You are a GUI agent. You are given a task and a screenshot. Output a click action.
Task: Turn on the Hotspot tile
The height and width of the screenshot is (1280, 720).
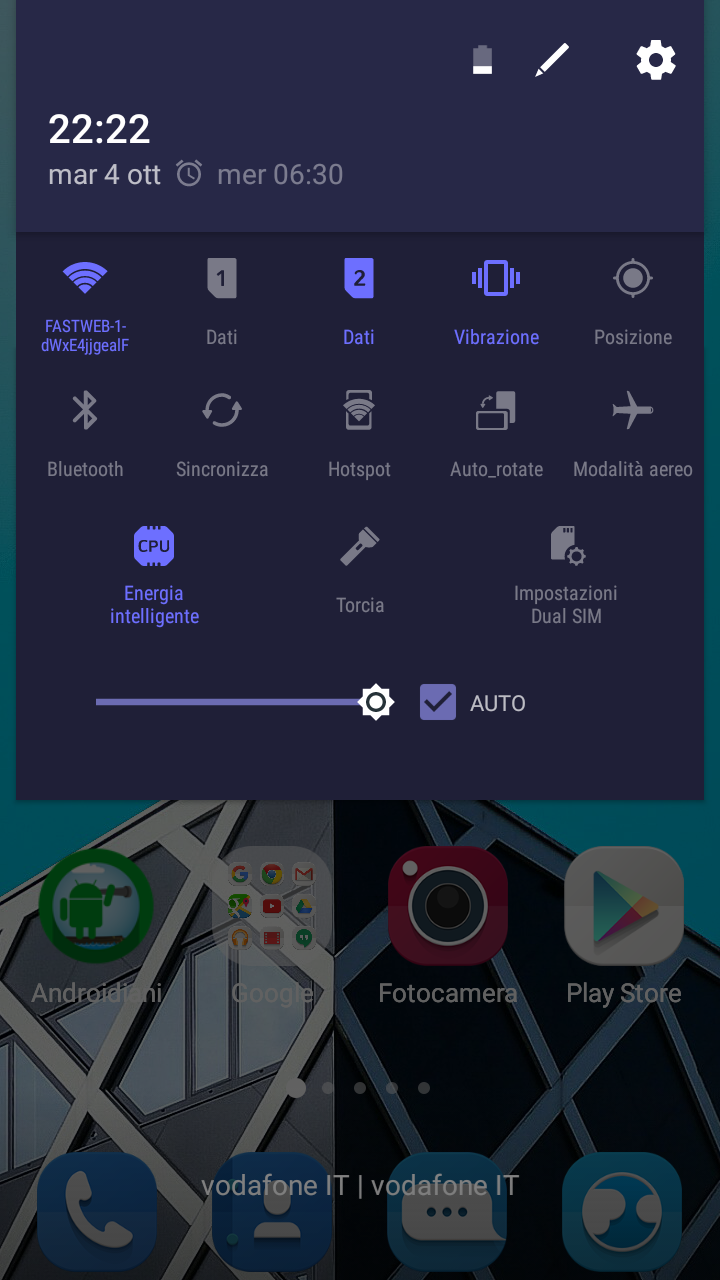point(359,410)
